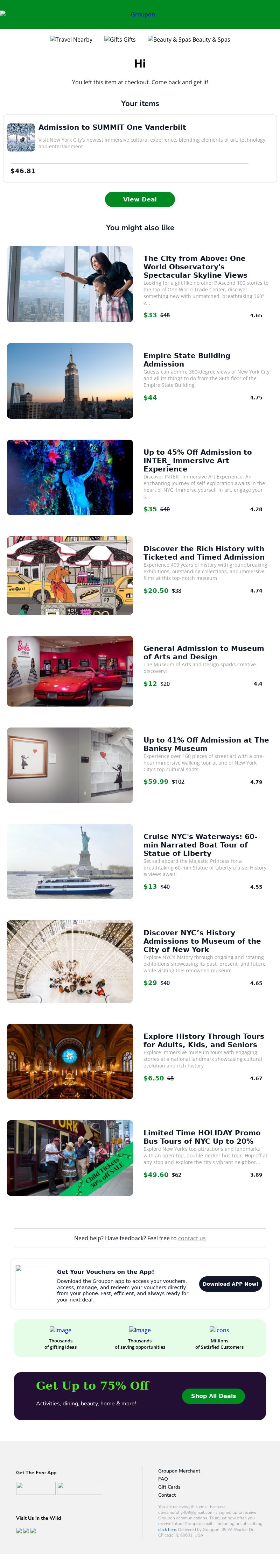Image resolution: width=280 pixels, height=1568 pixels.
Task: Open the Groupon Merchant footer link
Action: (179, 1470)
